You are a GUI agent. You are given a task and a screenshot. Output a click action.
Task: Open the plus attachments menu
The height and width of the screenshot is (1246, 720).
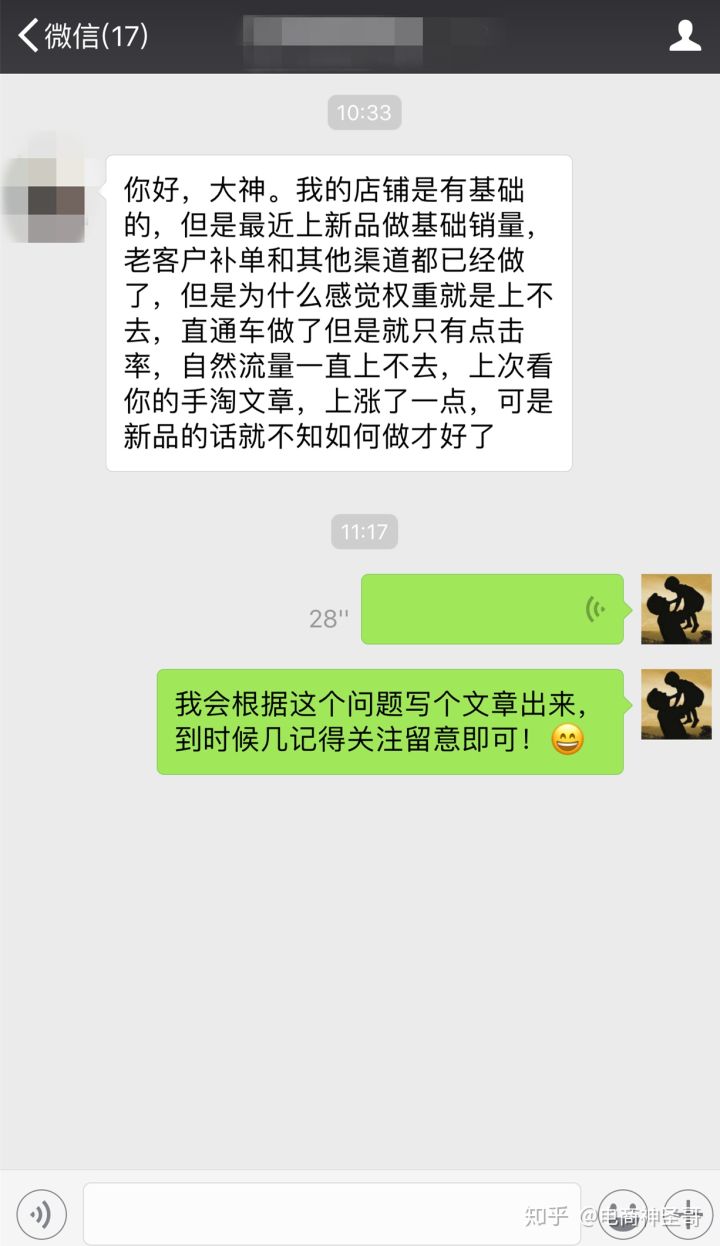pos(688,1214)
